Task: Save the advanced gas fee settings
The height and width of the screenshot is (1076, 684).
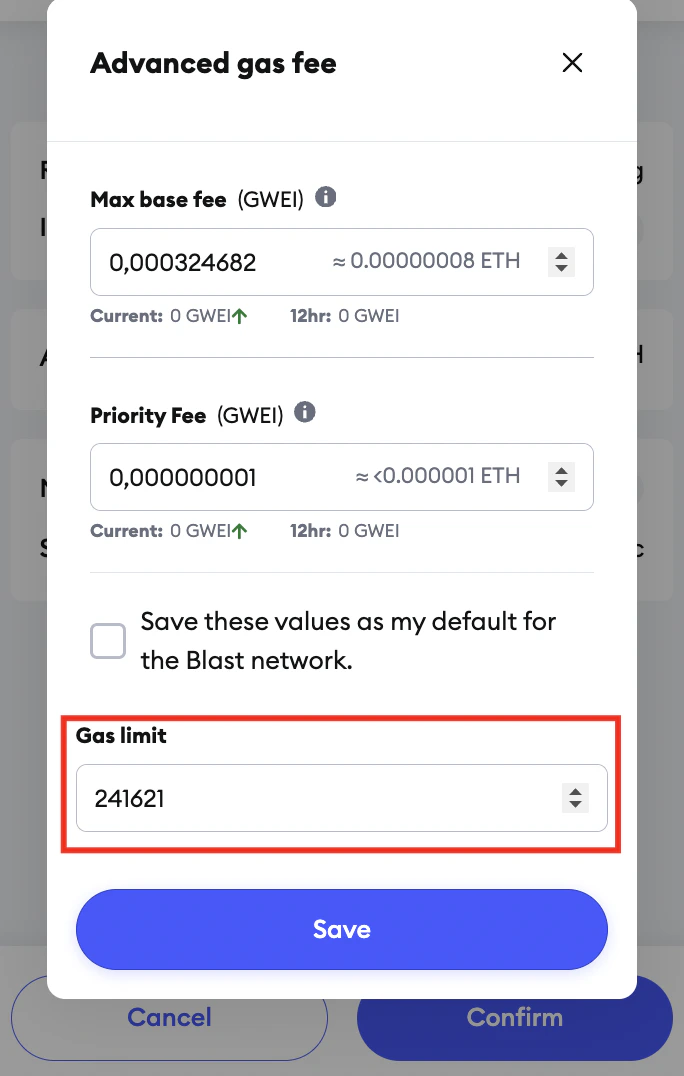Action: [x=342, y=929]
